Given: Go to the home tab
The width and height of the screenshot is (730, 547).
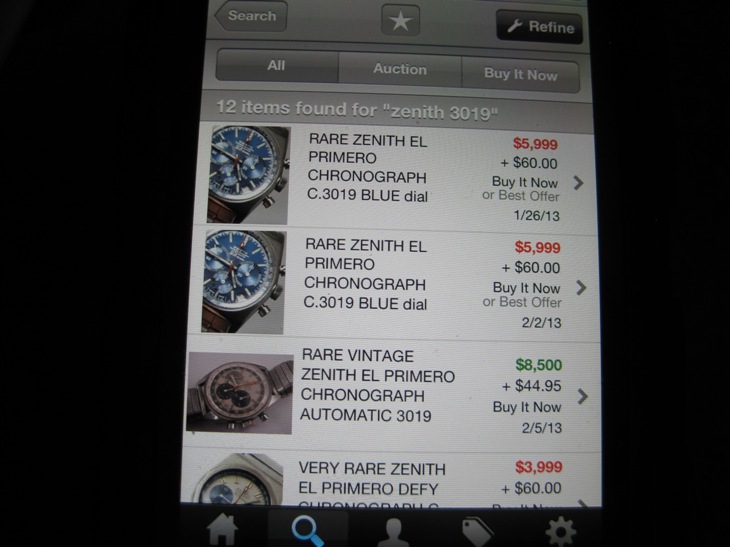Looking at the screenshot, I should (221, 528).
